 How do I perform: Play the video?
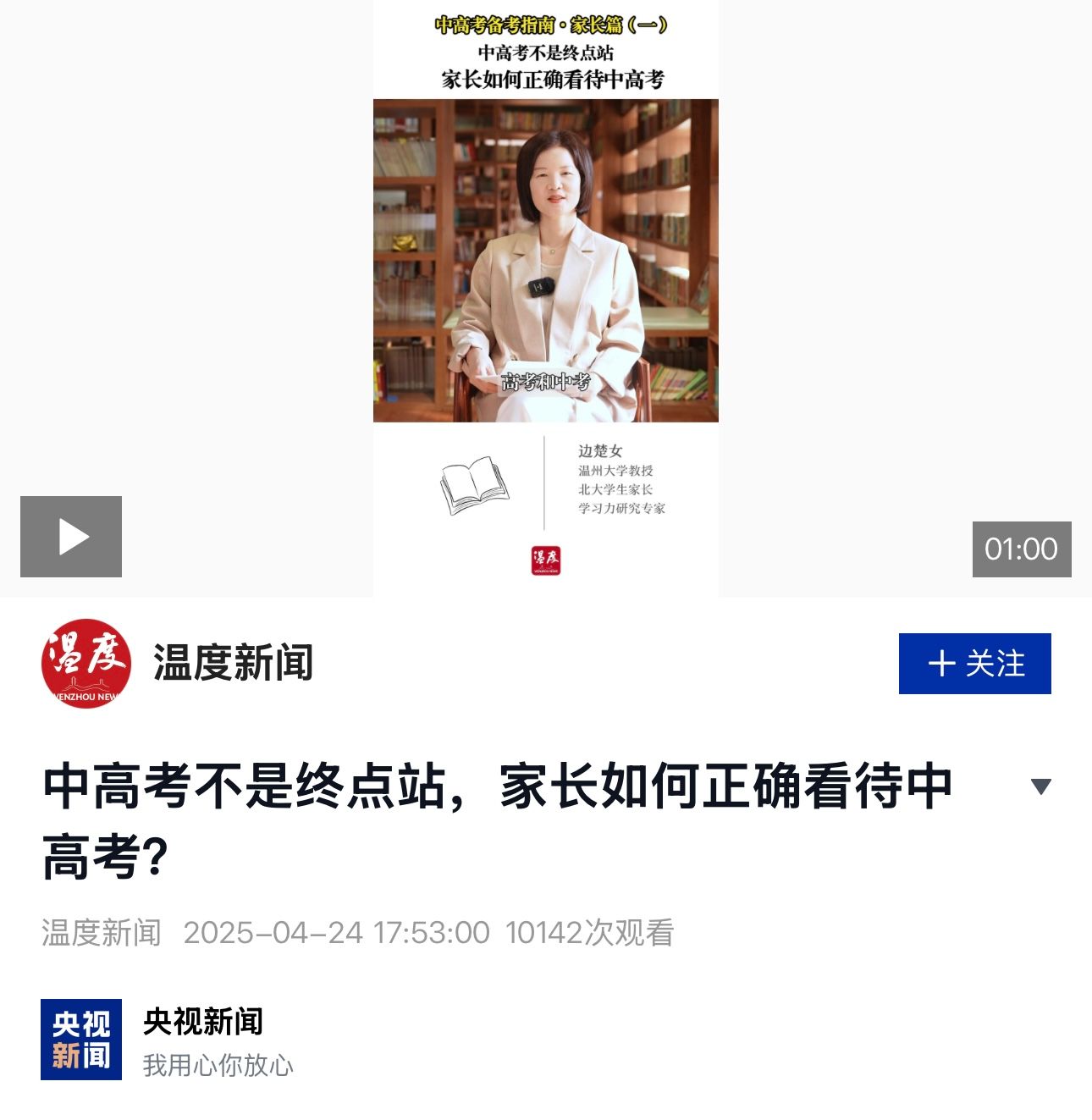(x=71, y=537)
